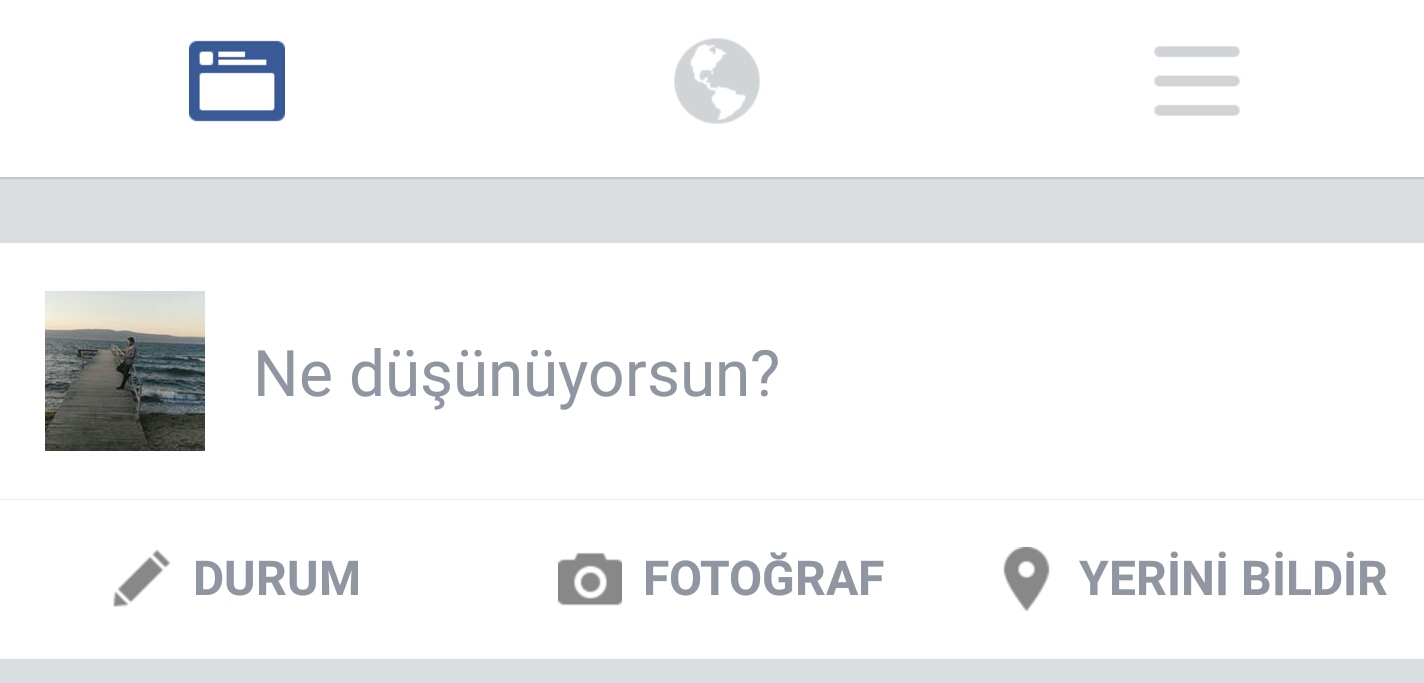Tap the 'Ne düşünüyorsun?' post field
Image resolution: width=1424 pixels, height=683 pixels.
pos(516,374)
